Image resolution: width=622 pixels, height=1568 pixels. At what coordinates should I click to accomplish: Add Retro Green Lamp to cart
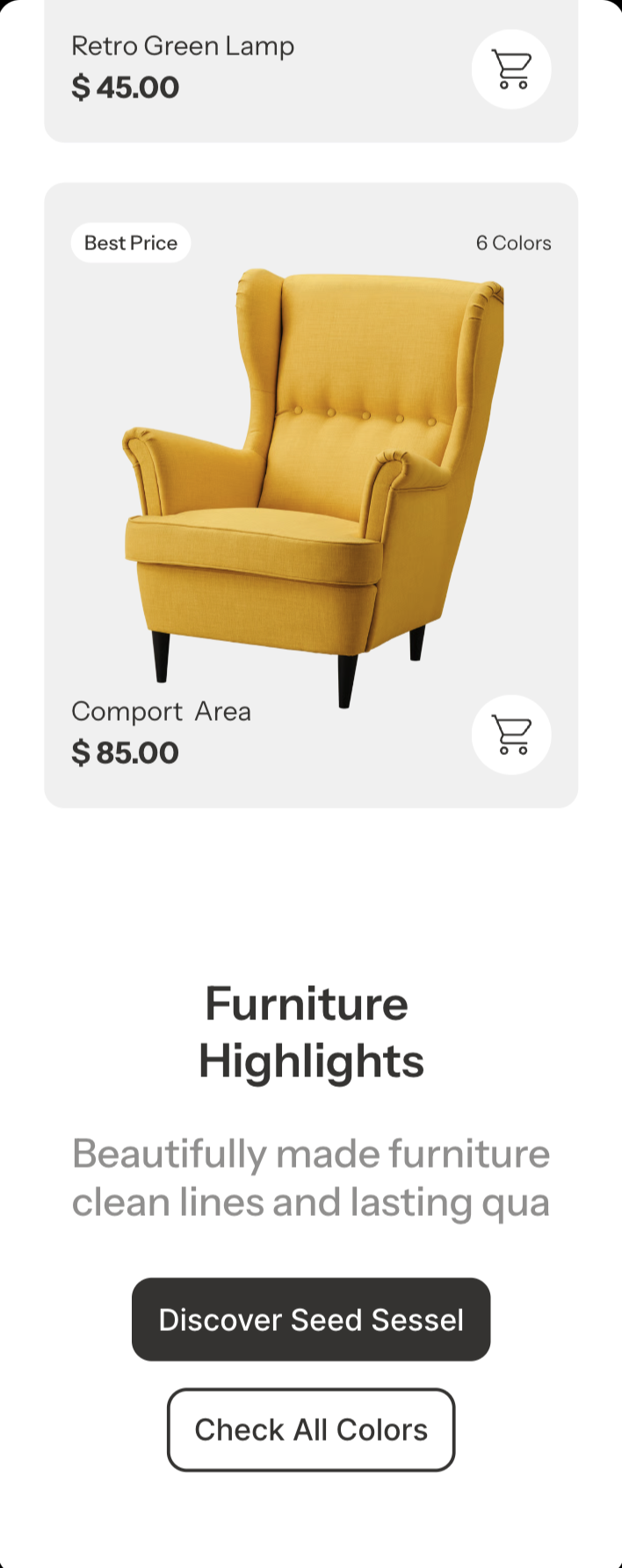pyautogui.click(x=511, y=69)
